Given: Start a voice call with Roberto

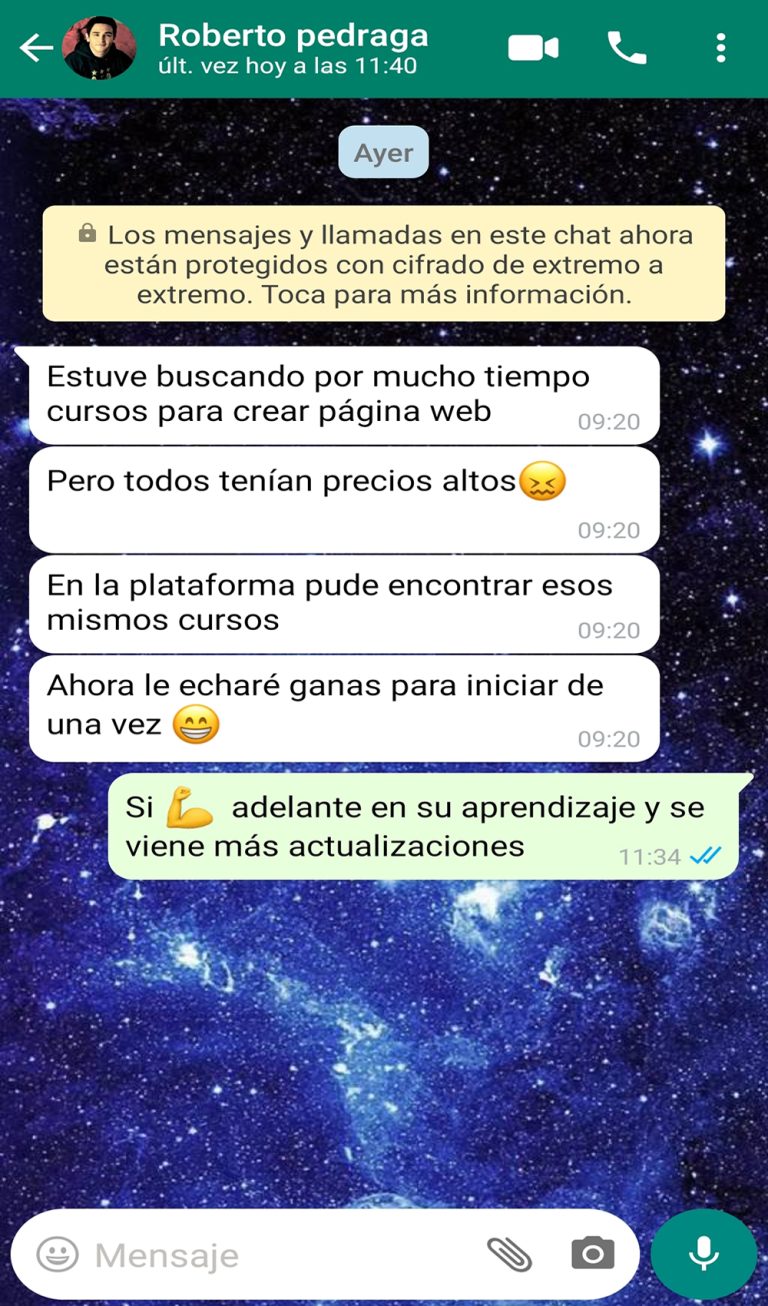Looking at the screenshot, I should [x=627, y=48].
